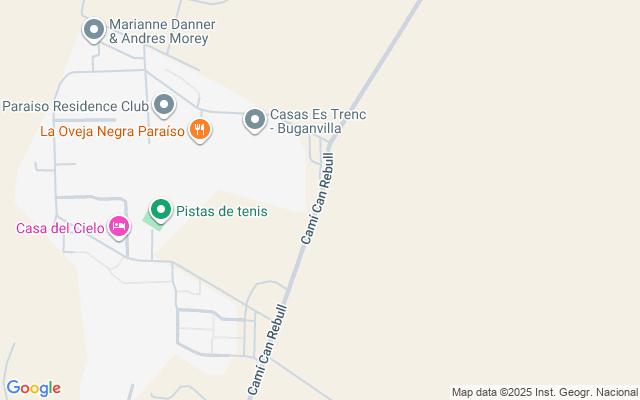Open La Oveja Negra Paraíso restaurant marker

tap(200, 130)
